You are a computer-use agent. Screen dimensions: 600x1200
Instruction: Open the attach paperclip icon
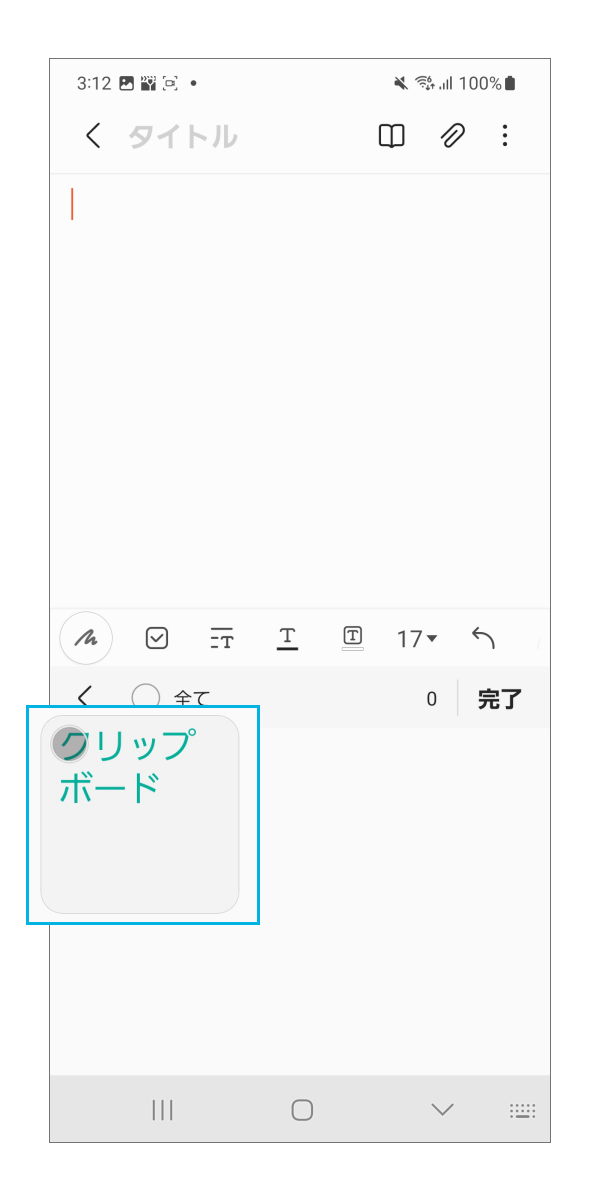(x=453, y=136)
